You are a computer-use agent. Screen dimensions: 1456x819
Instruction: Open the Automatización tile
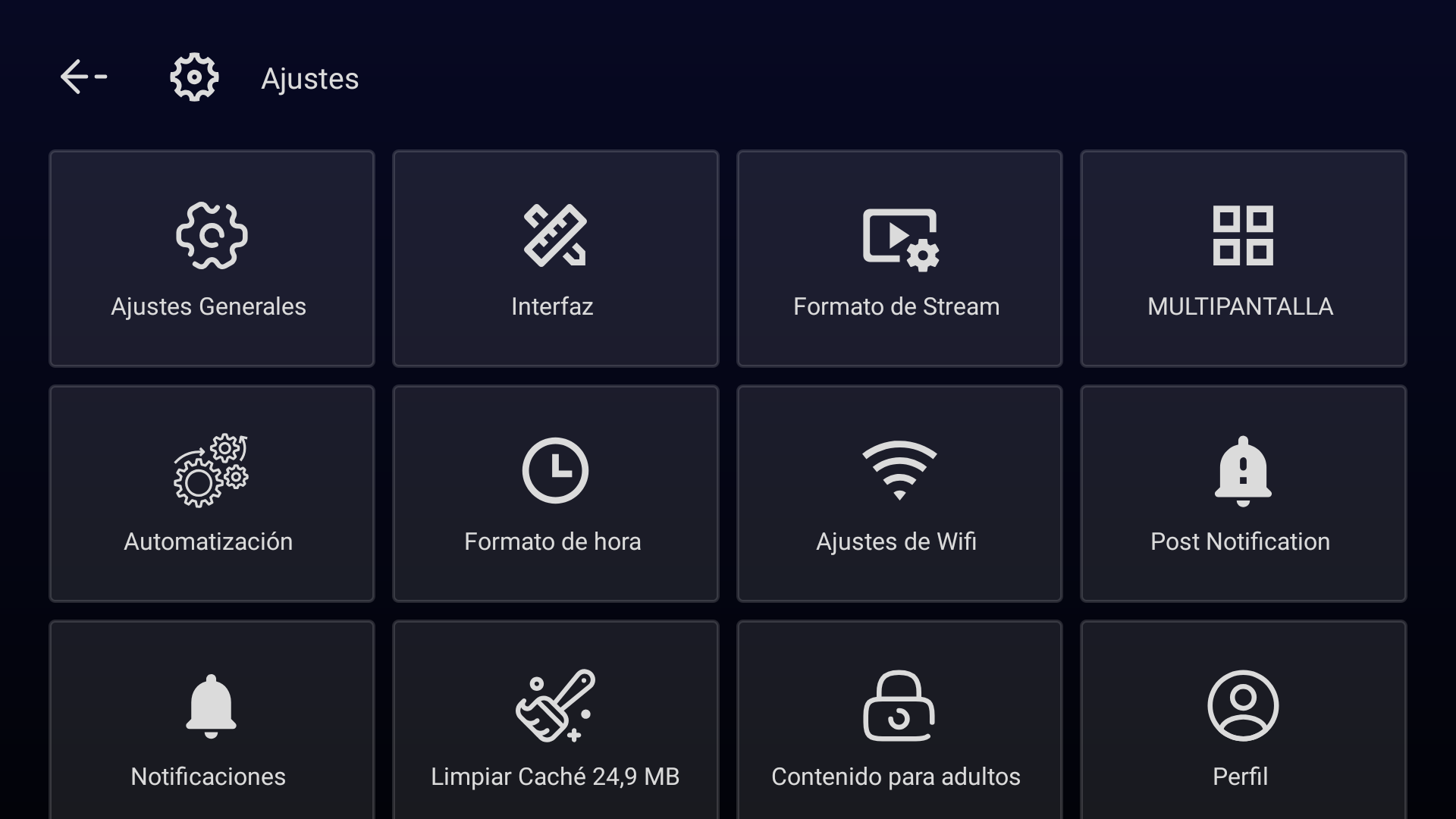coord(212,494)
